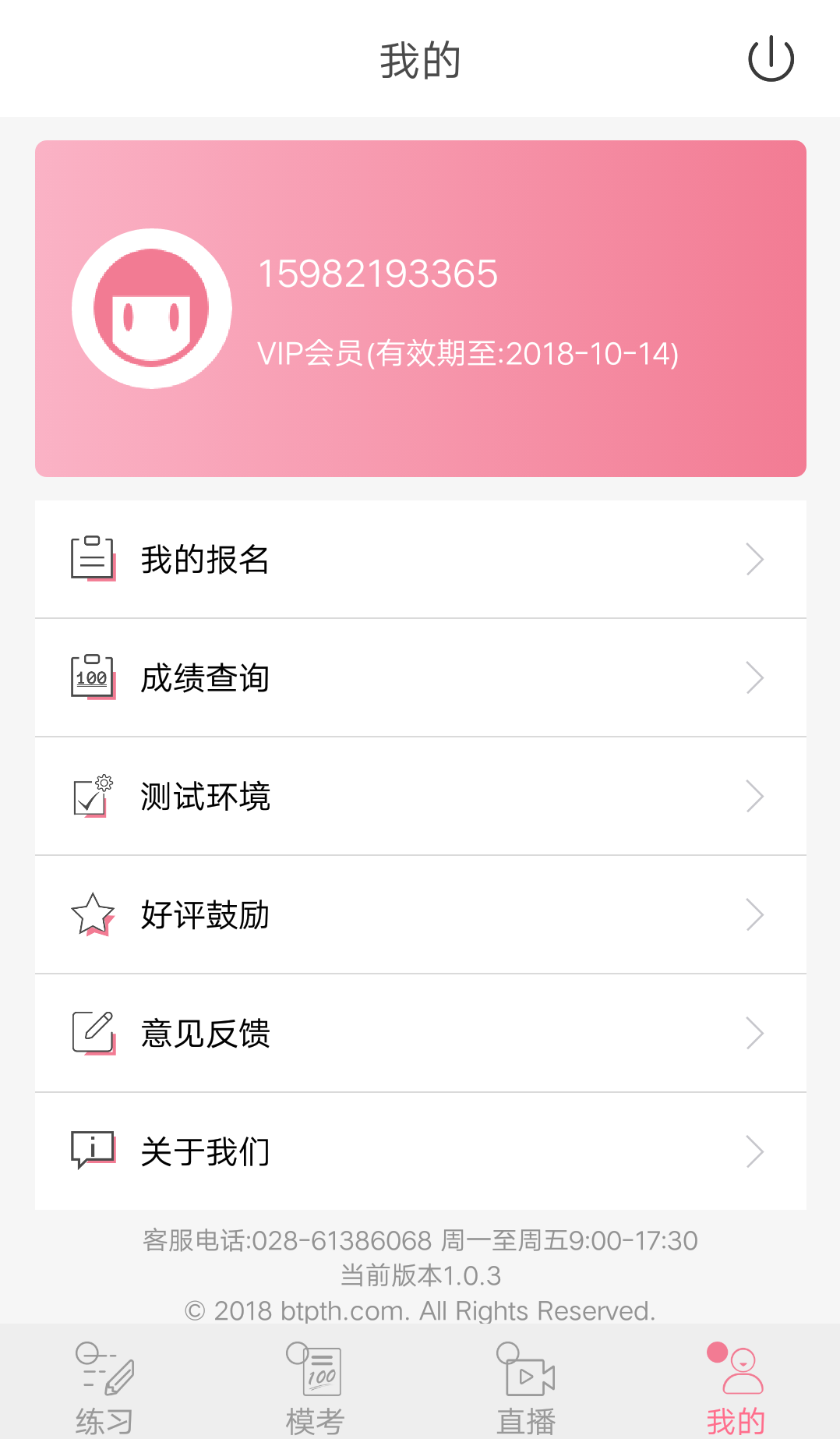
Task: Open 意见反馈 to give feedback
Action: (420, 1033)
